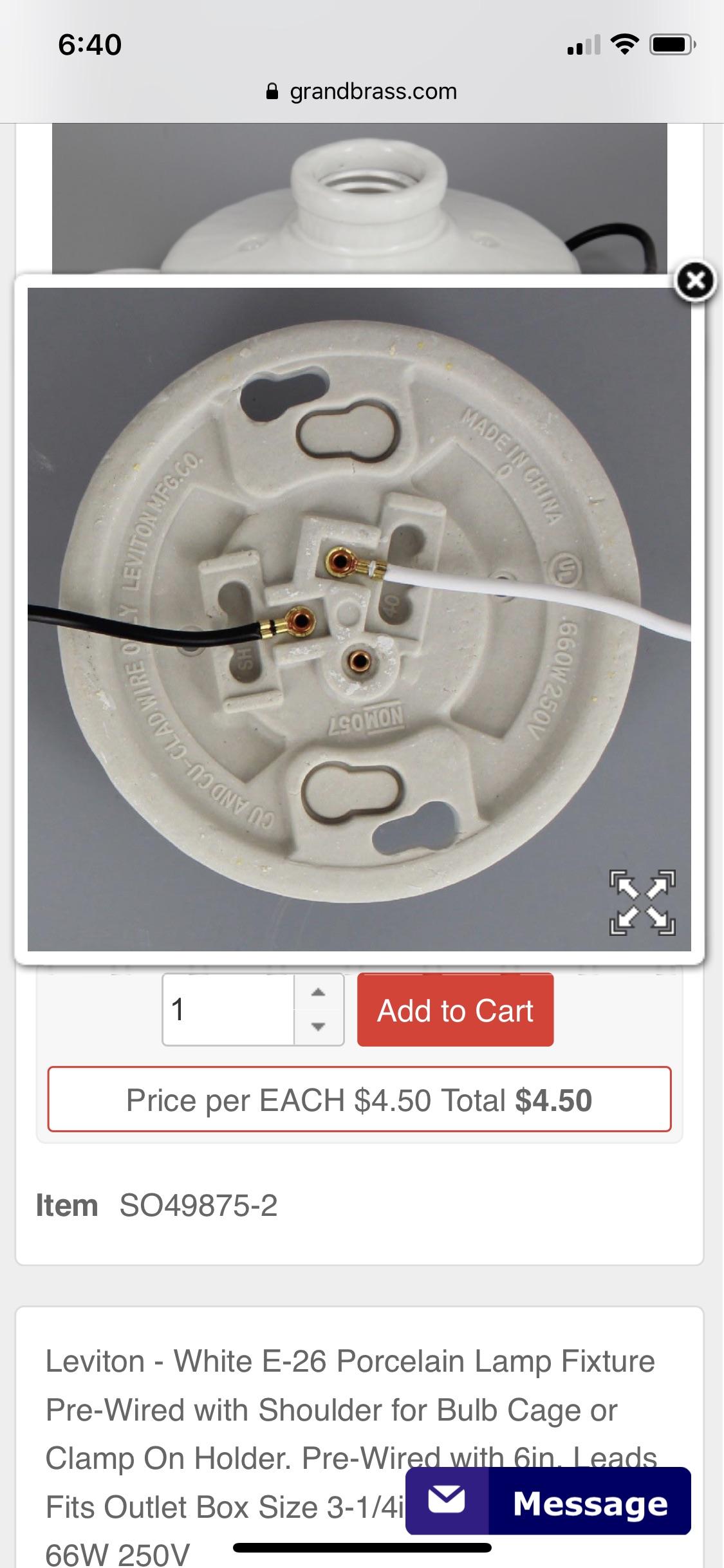724x1568 pixels.
Task: Tap the grandbrass.com address bar
Action: 362,91
